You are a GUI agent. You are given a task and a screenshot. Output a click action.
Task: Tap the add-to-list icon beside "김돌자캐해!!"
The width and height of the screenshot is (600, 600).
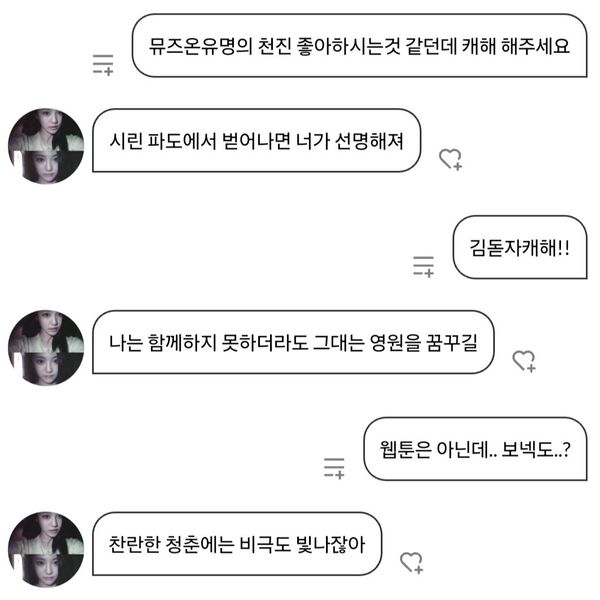(x=424, y=265)
